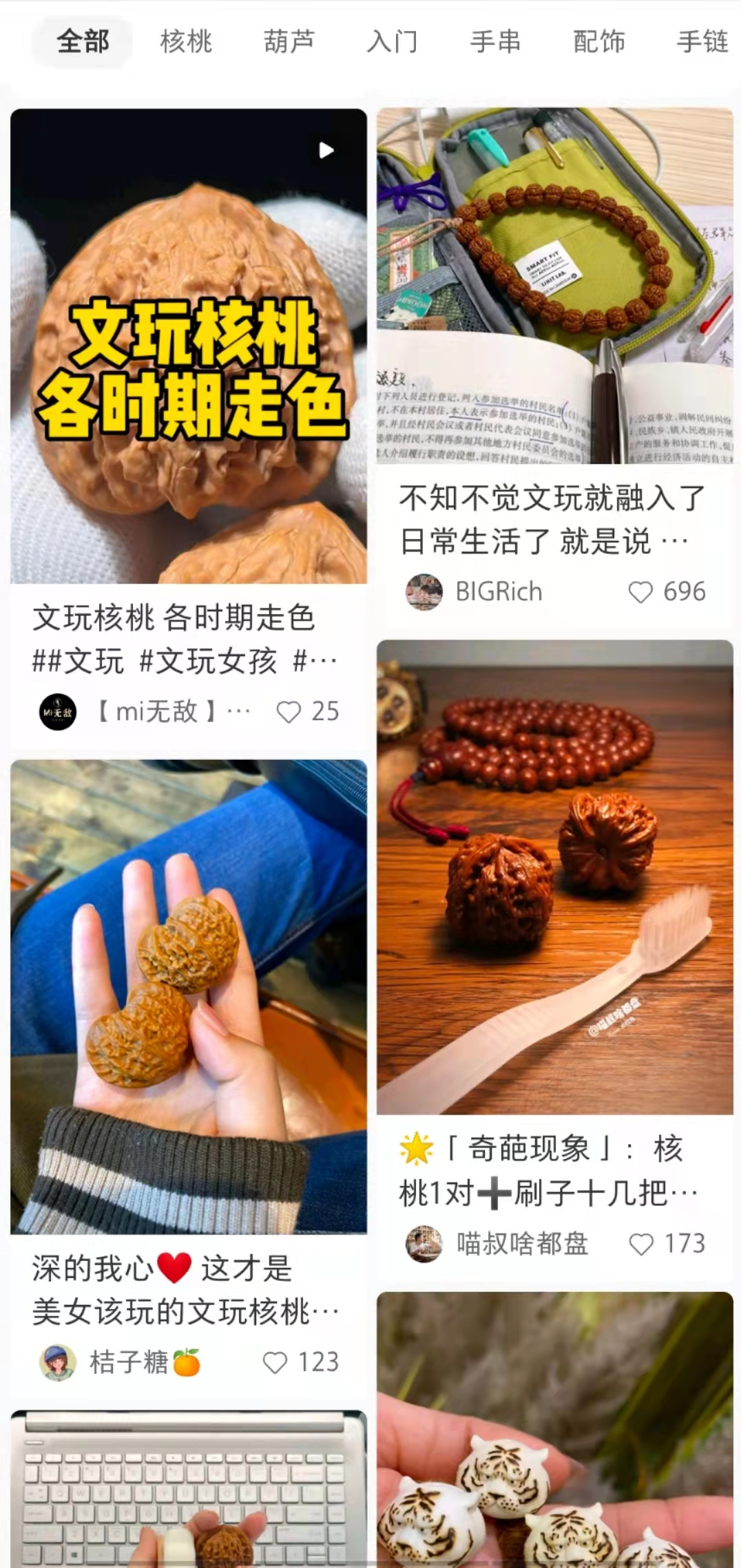Switch to the 手串 tab
The image size is (741, 1568).
(x=495, y=42)
